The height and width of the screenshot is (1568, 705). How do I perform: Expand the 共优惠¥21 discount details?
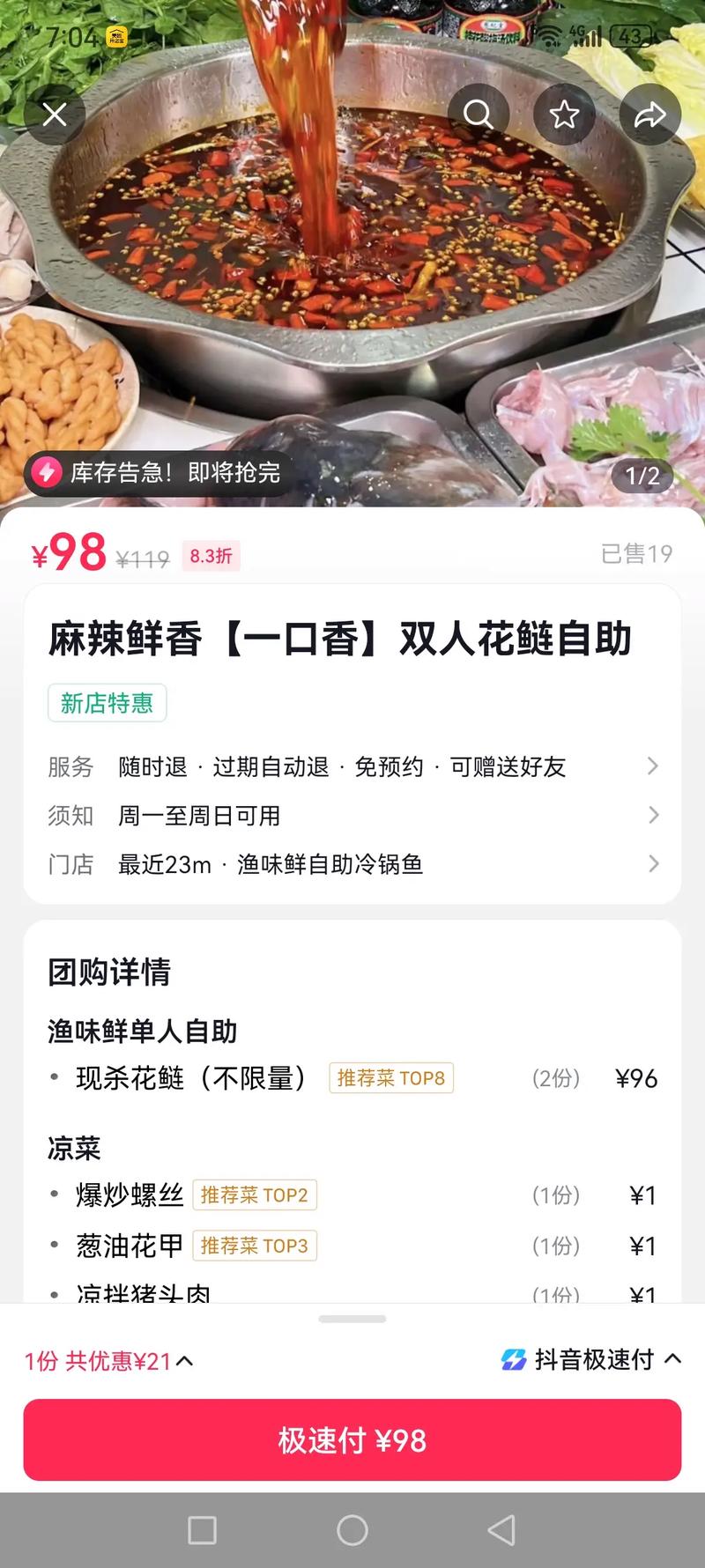(109, 1361)
